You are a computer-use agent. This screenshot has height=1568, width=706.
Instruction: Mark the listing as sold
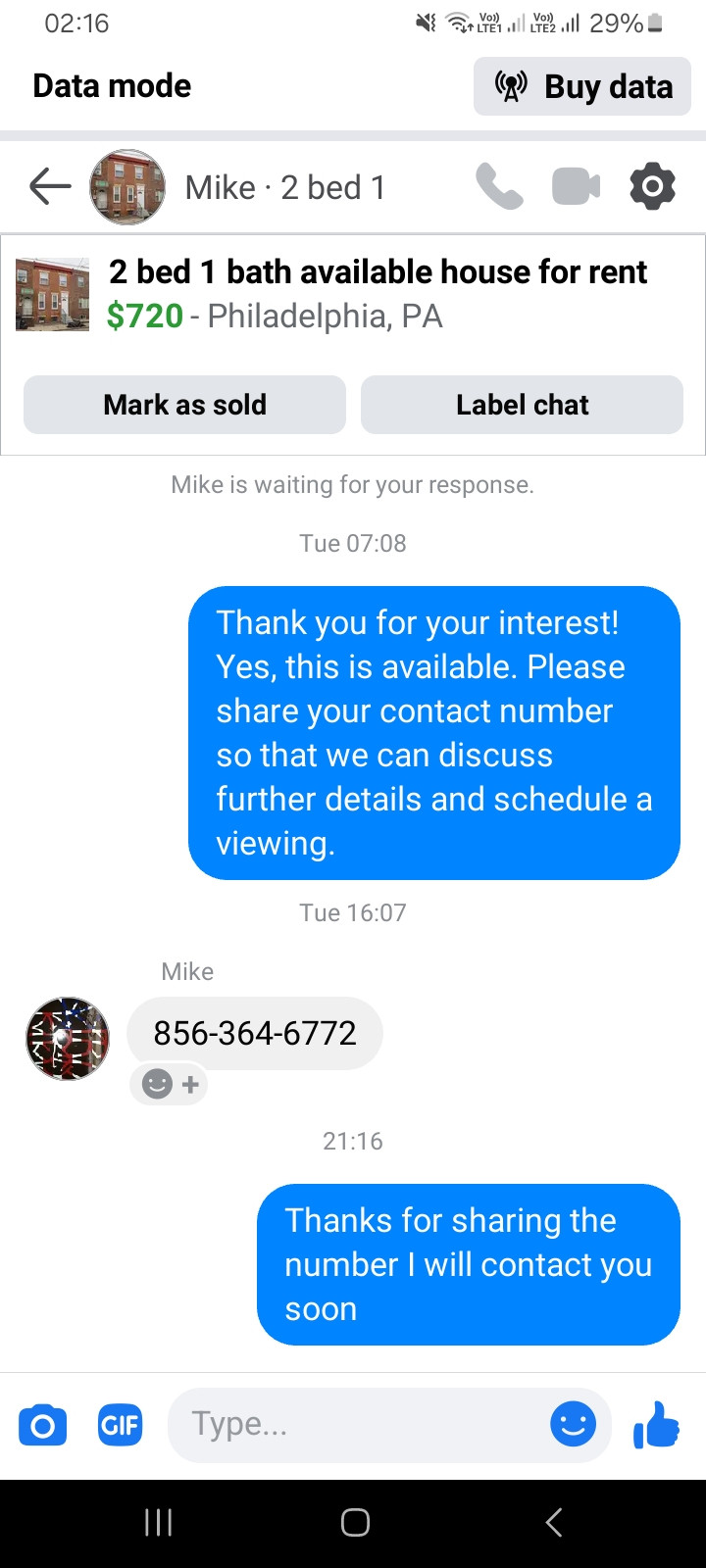coord(184,405)
